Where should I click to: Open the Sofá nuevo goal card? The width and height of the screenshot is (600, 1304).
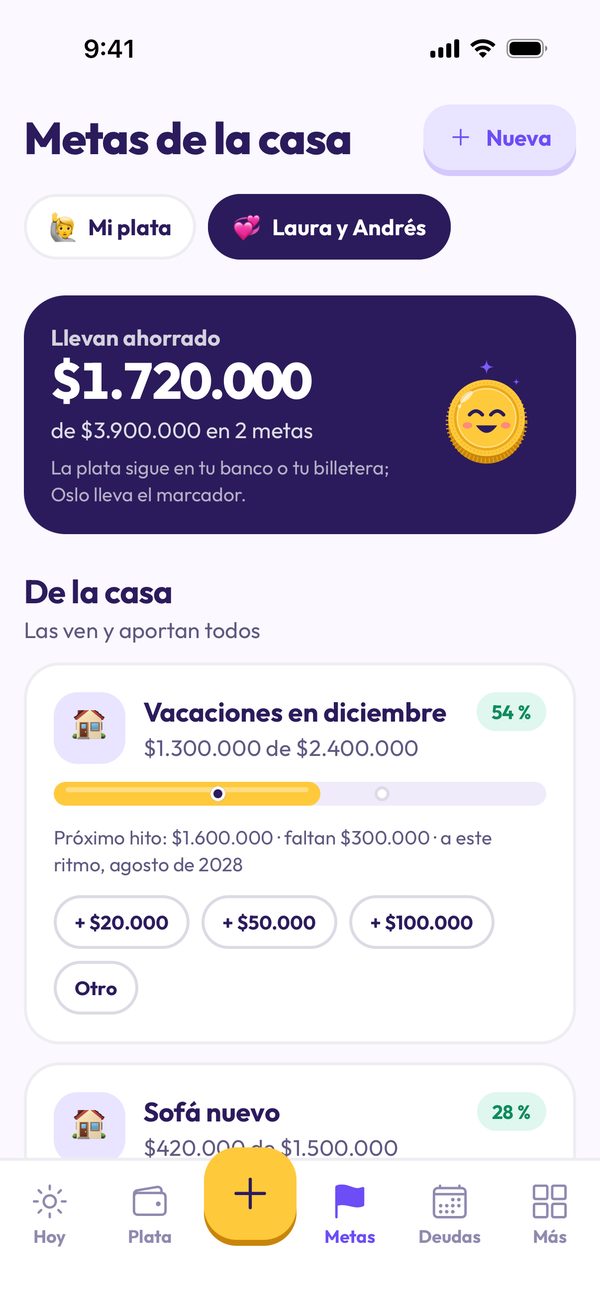[300, 1112]
